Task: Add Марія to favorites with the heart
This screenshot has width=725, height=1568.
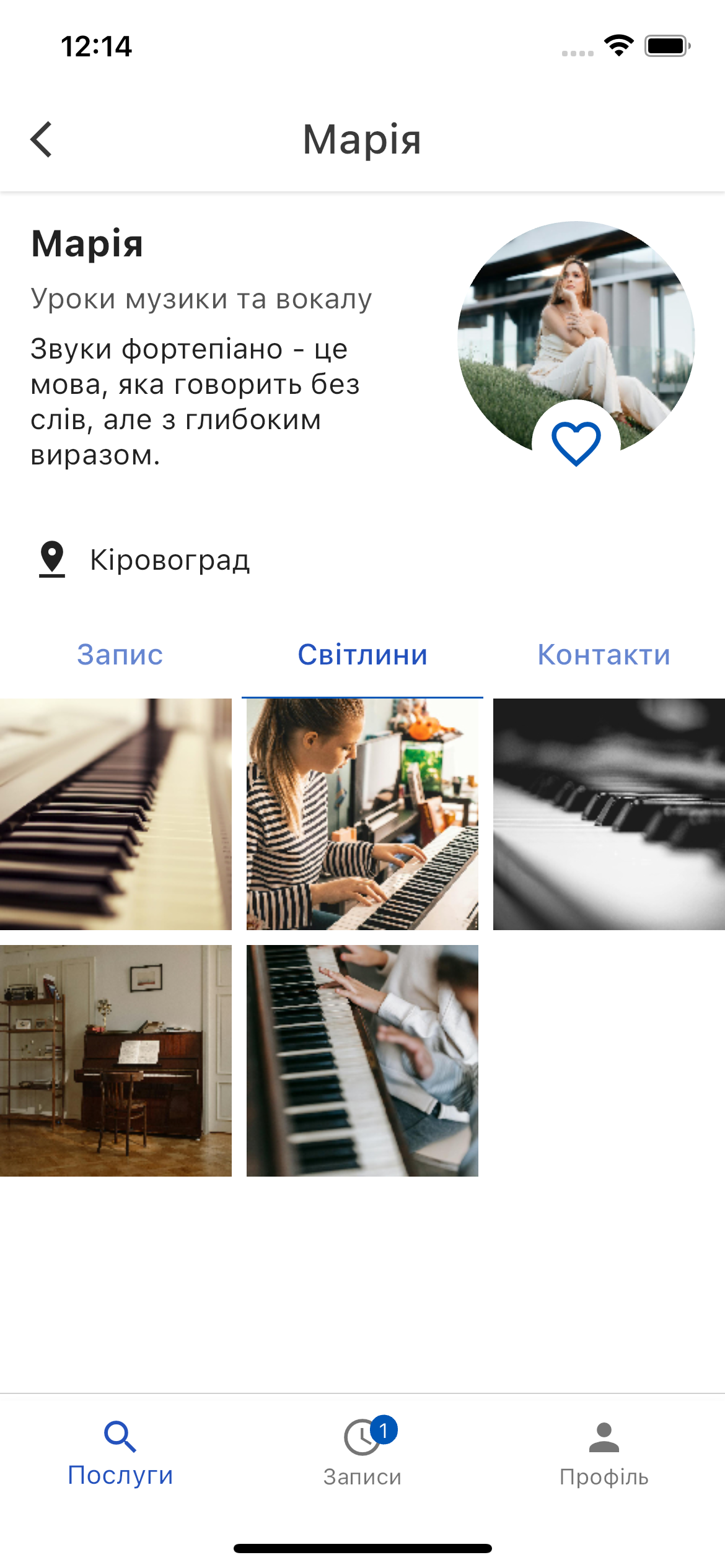Action: tap(576, 443)
